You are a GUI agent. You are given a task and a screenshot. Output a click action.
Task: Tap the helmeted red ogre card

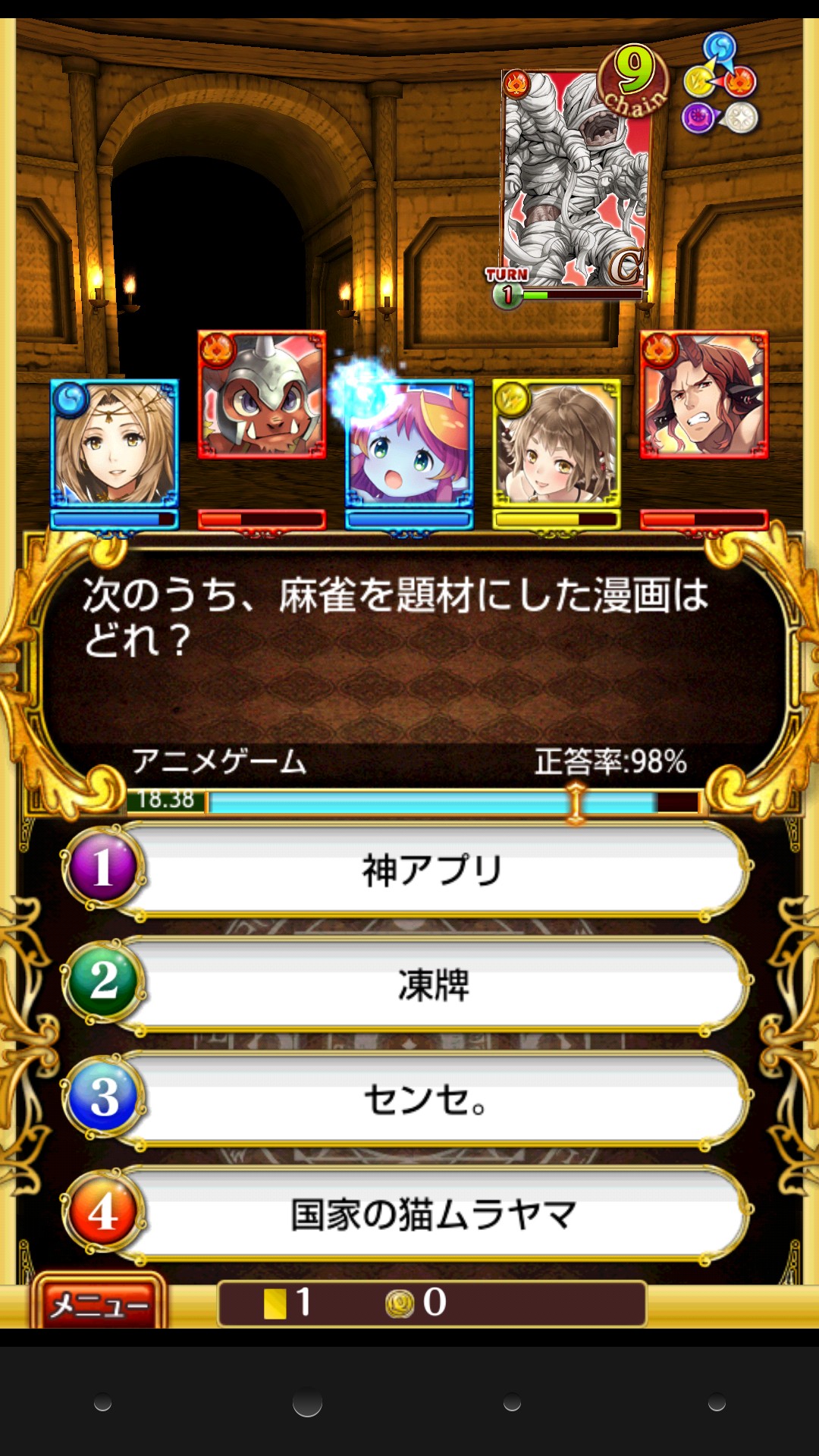pos(262,395)
